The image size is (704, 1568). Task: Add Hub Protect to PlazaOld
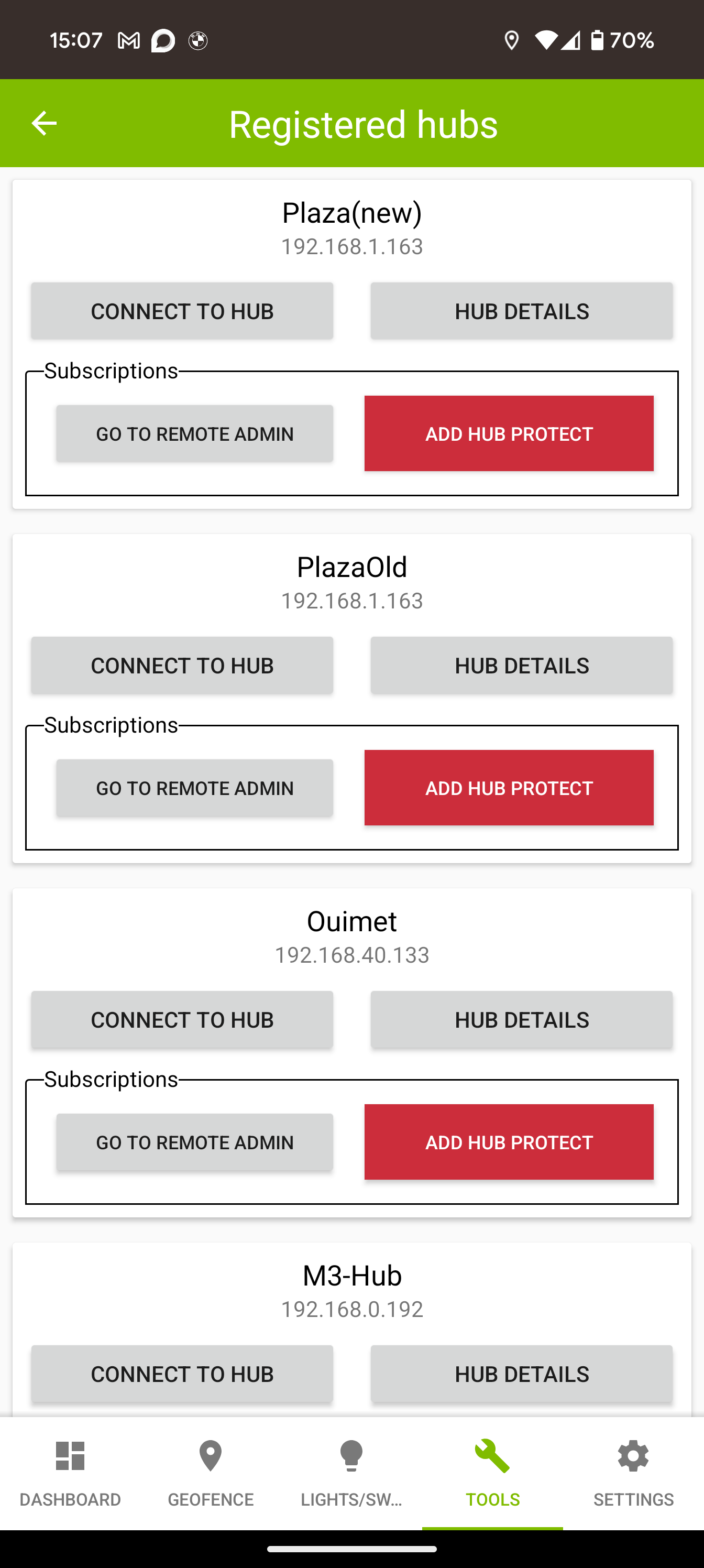click(x=509, y=788)
